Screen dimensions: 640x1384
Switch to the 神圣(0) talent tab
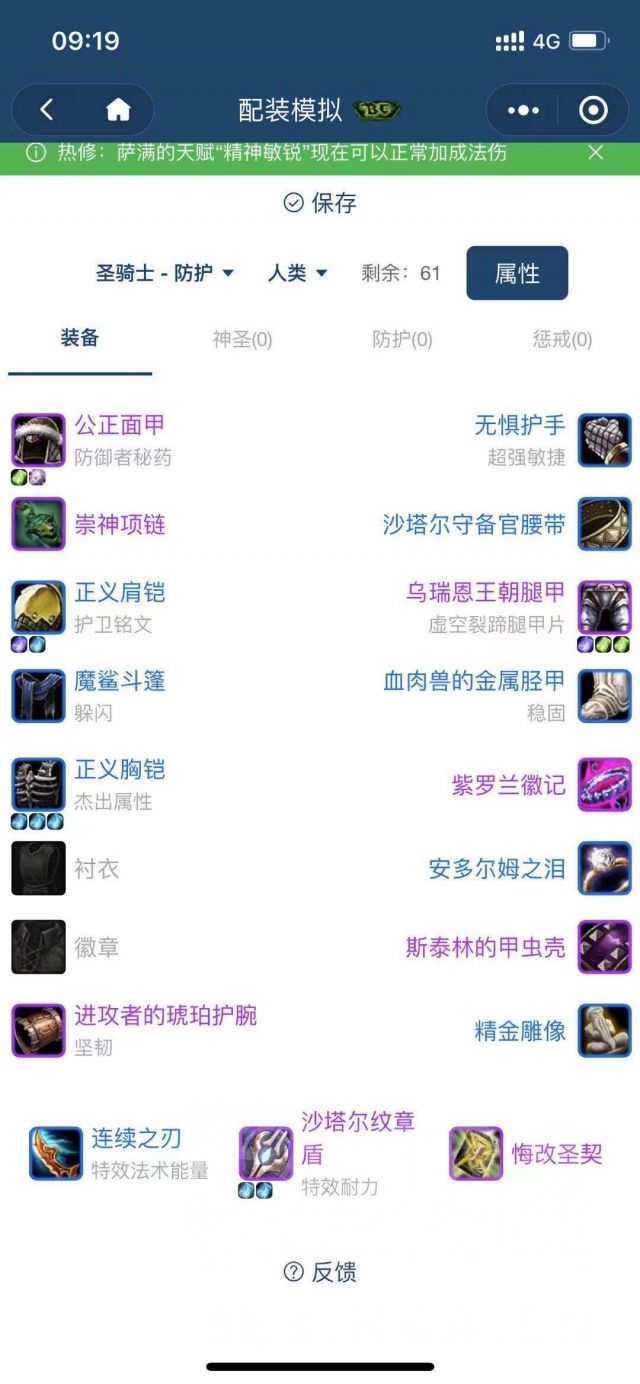point(242,340)
